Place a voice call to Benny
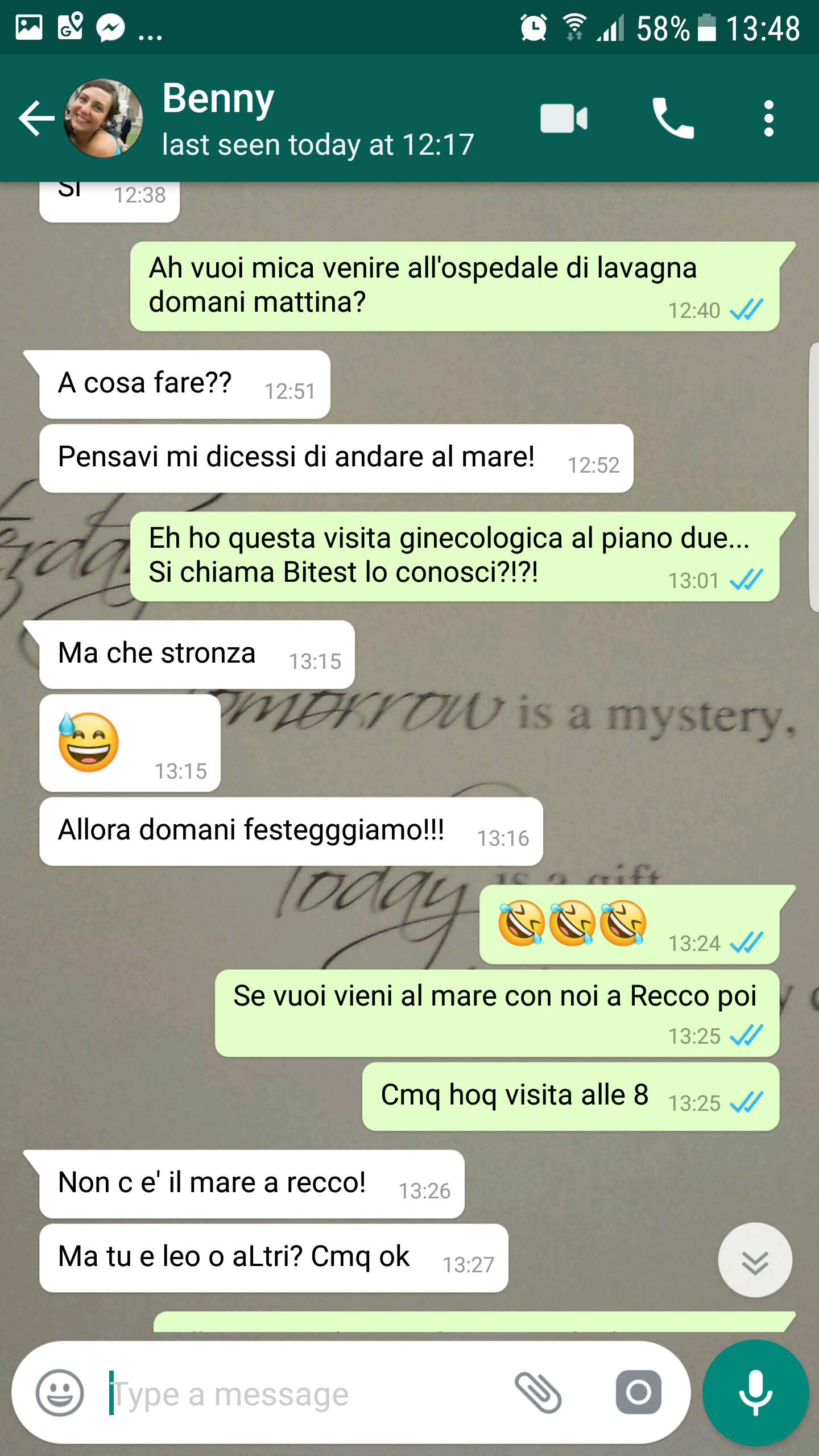This screenshot has height=1456, width=819. [673, 118]
